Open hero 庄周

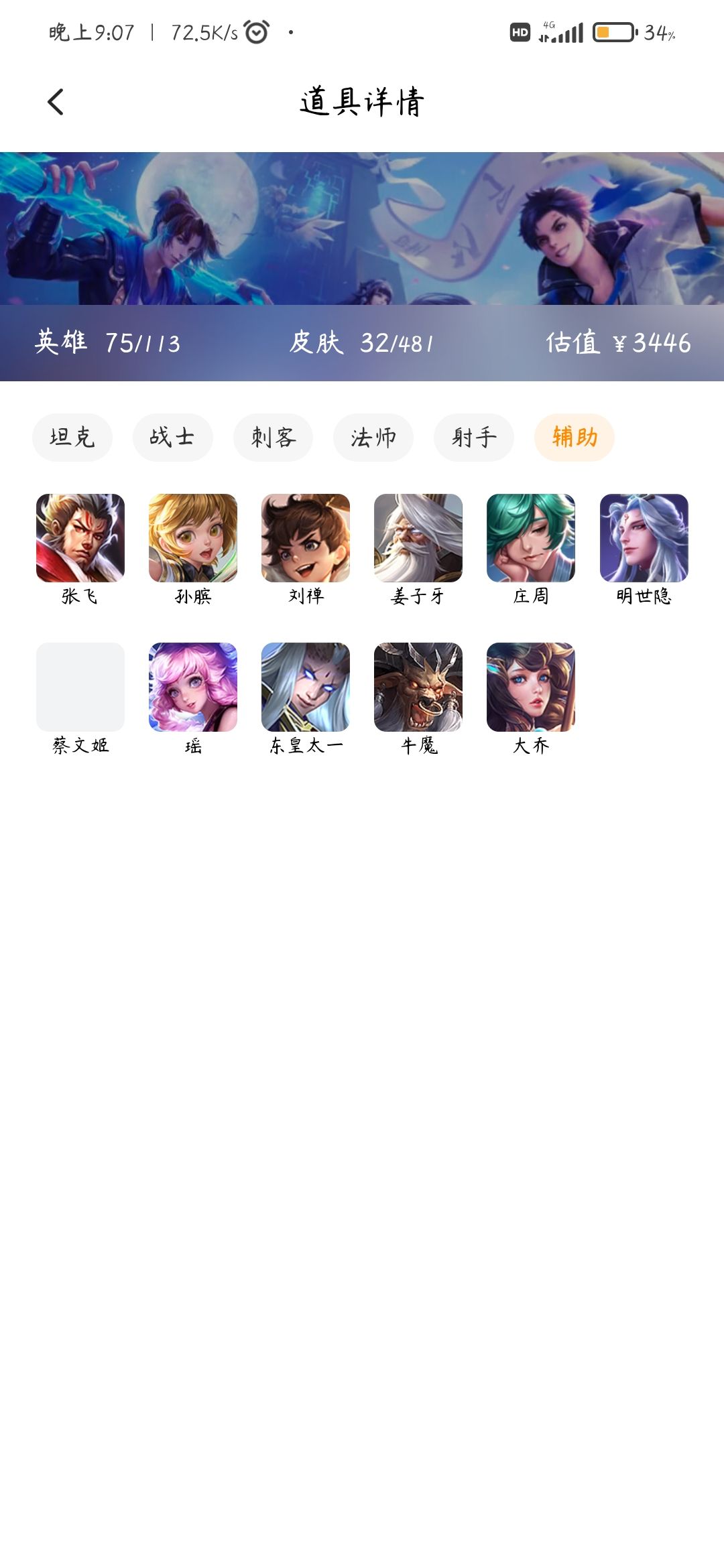(531, 538)
